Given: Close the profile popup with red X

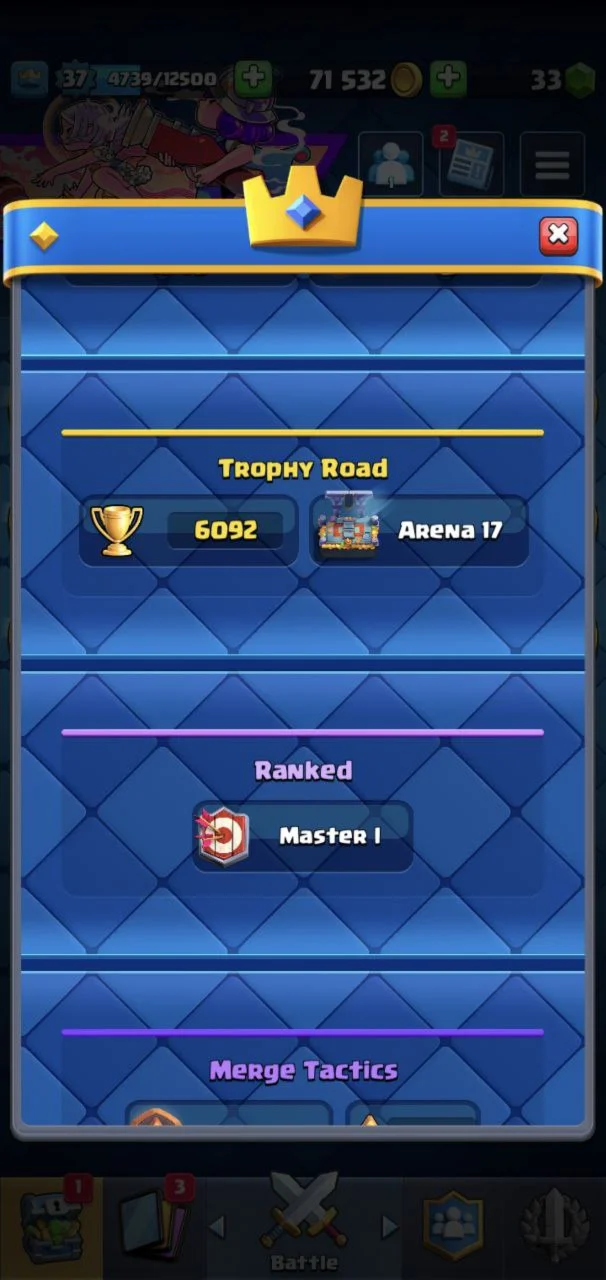Looking at the screenshot, I should click(x=558, y=236).
